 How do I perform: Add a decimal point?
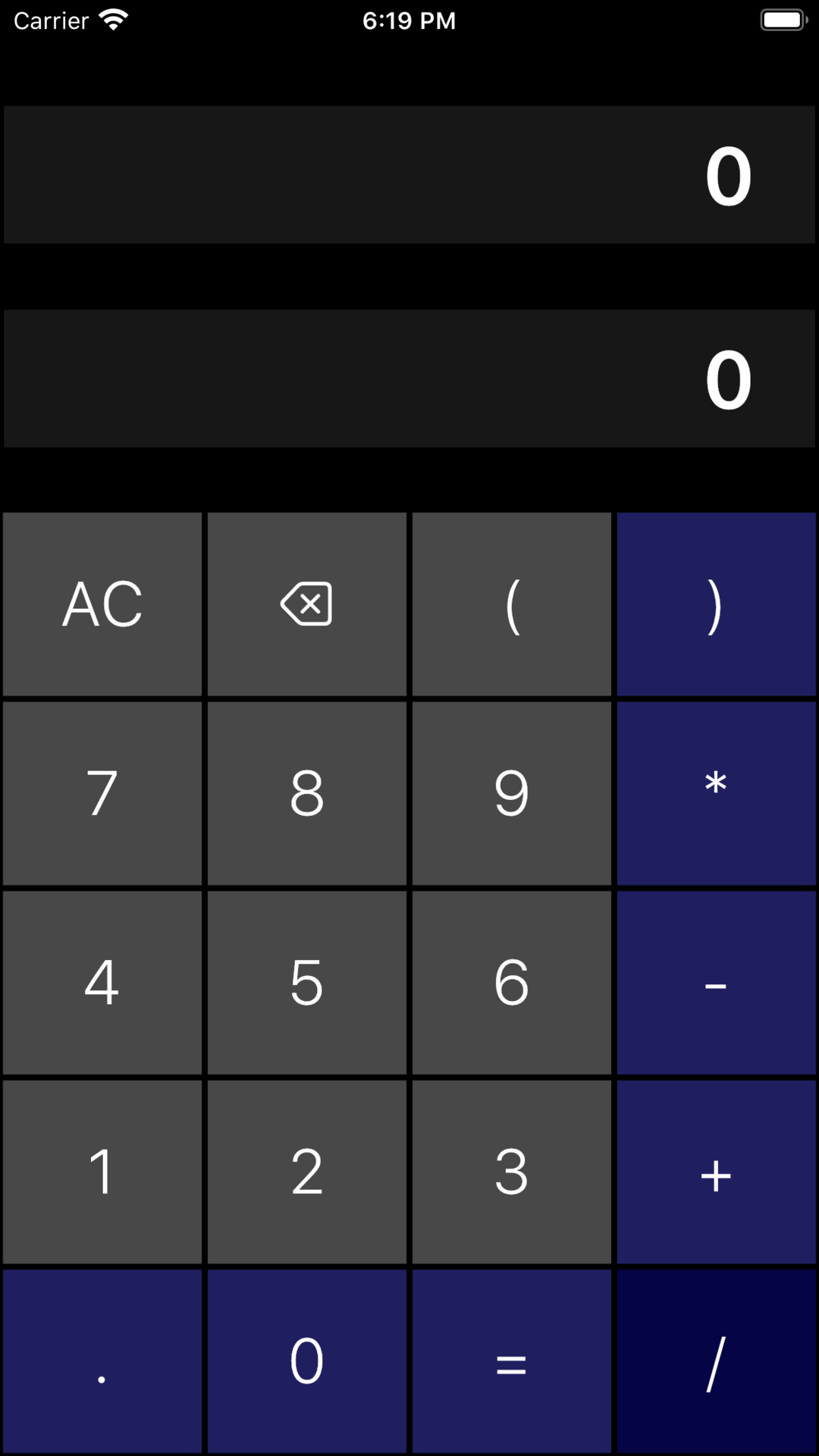102,1361
